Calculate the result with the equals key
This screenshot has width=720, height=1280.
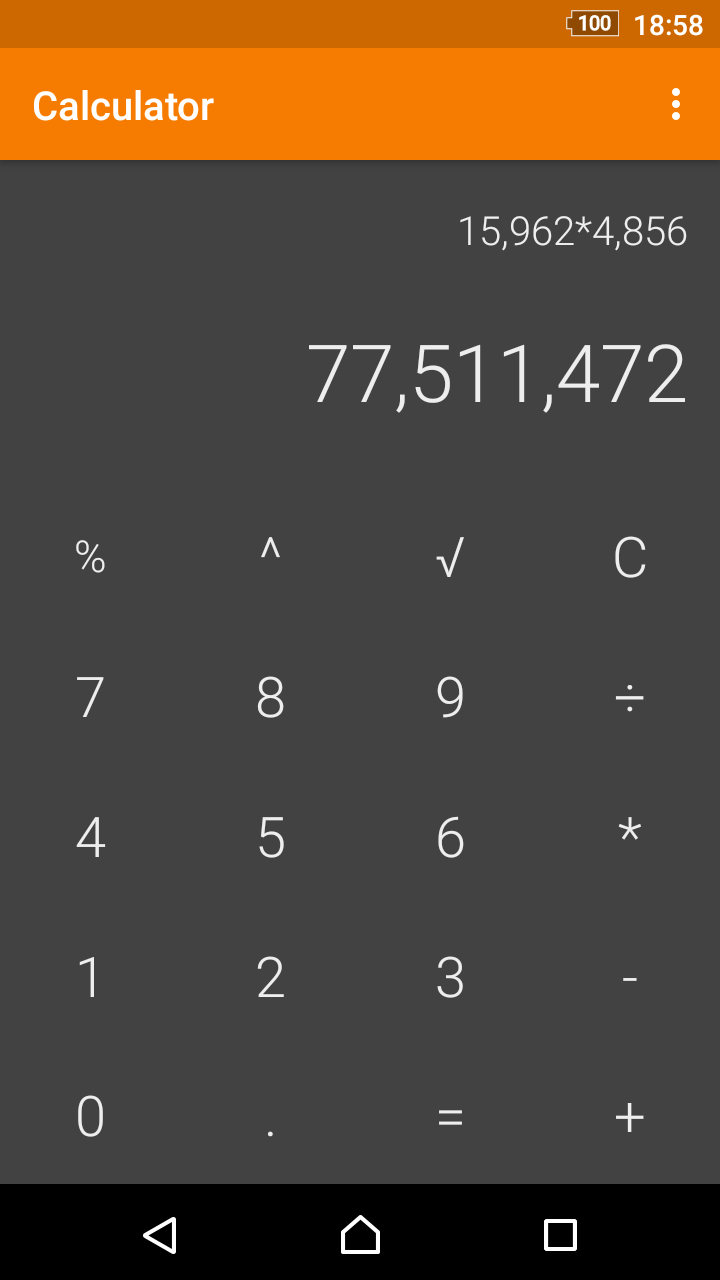point(450,1116)
